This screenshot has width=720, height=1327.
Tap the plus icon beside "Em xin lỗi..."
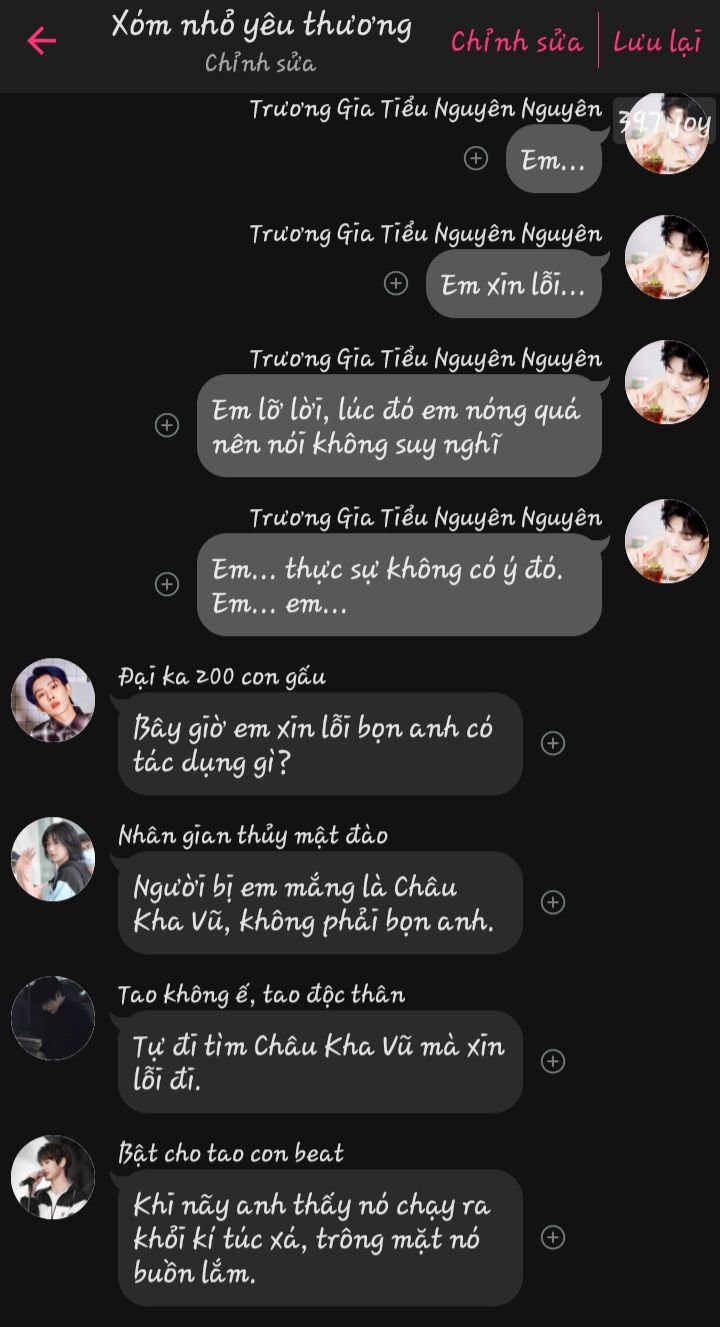(396, 284)
